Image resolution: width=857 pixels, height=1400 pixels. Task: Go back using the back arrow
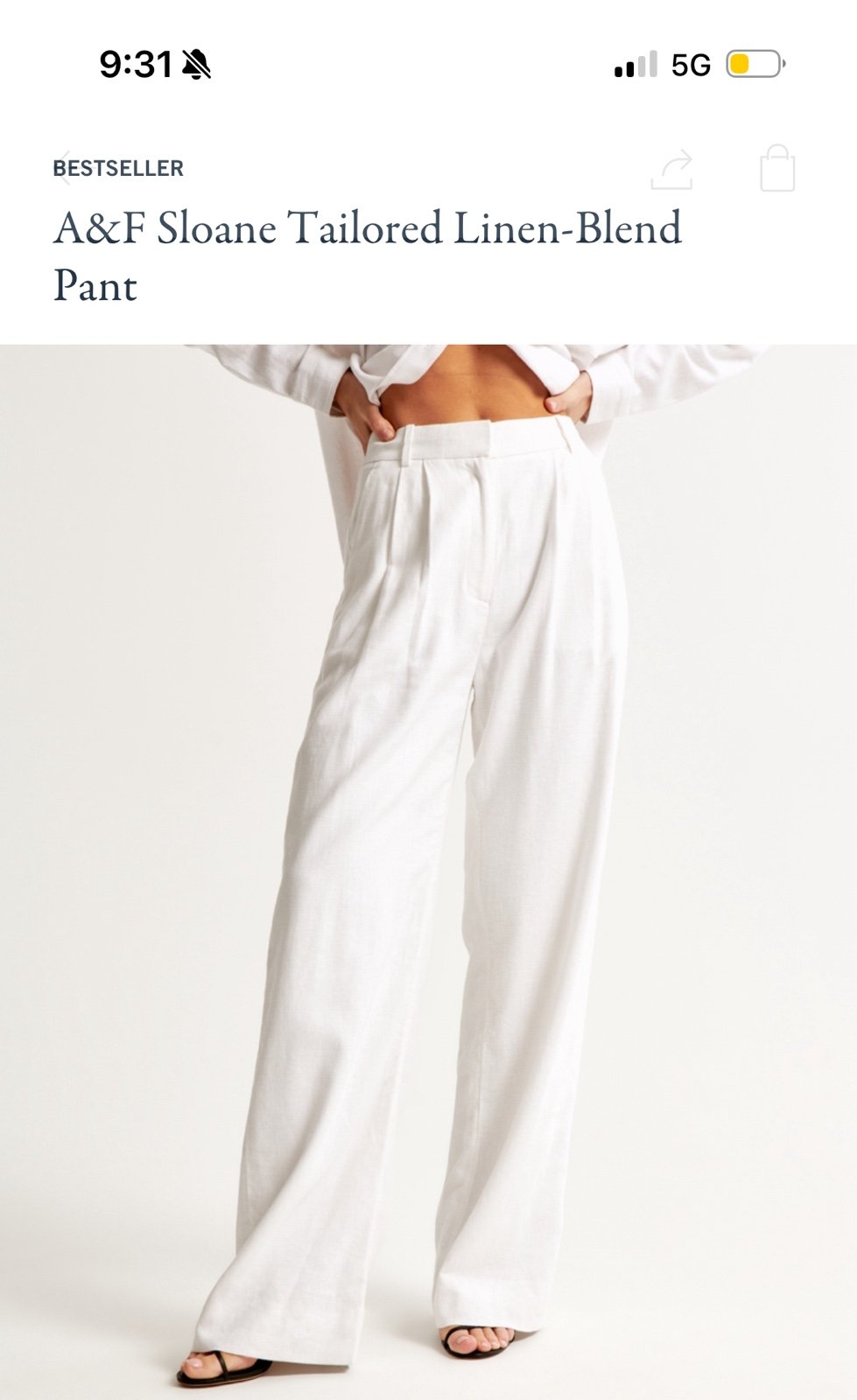[62, 168]
